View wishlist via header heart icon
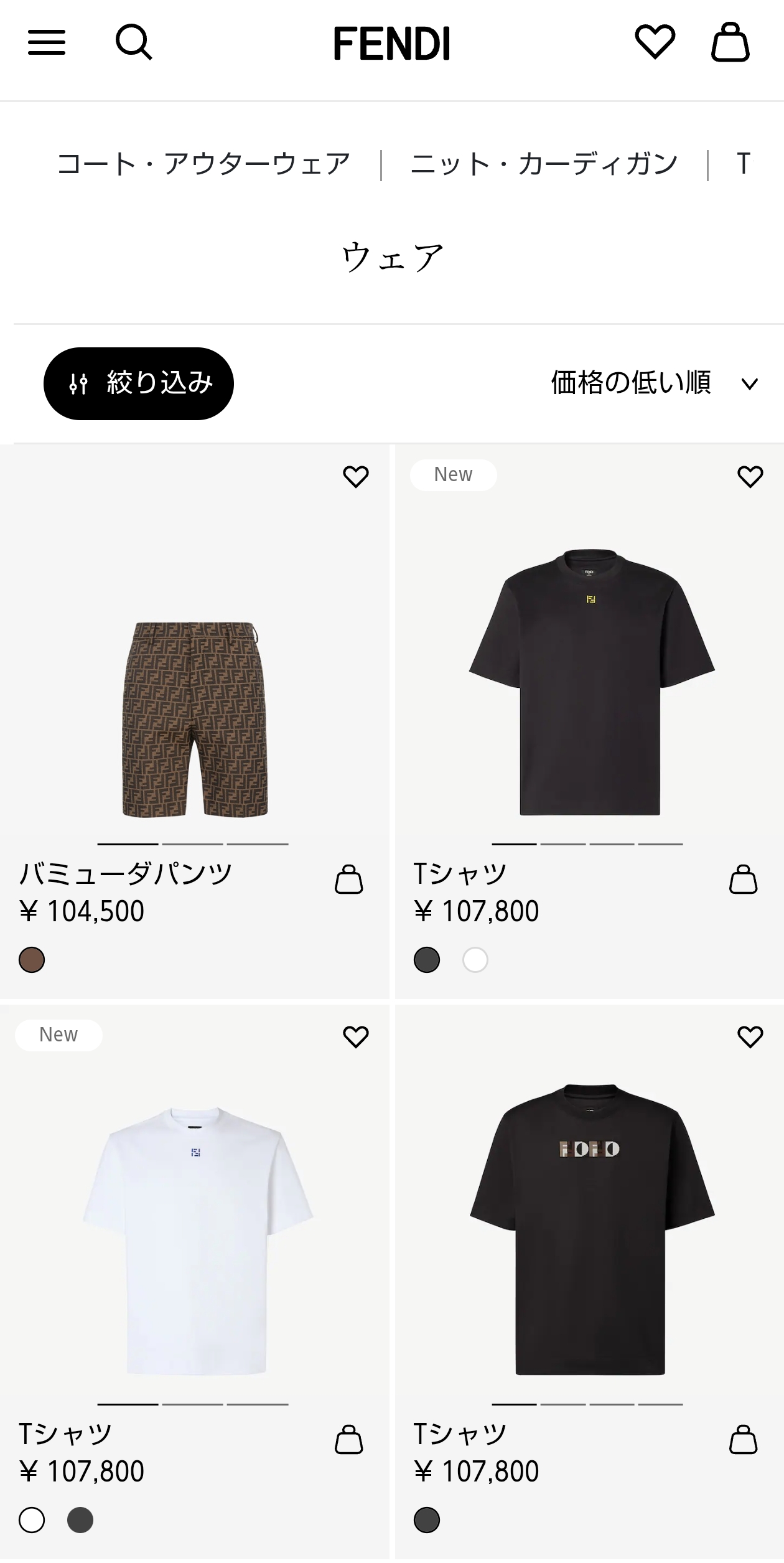The image size is (784, 1563). tap(655, 42)
